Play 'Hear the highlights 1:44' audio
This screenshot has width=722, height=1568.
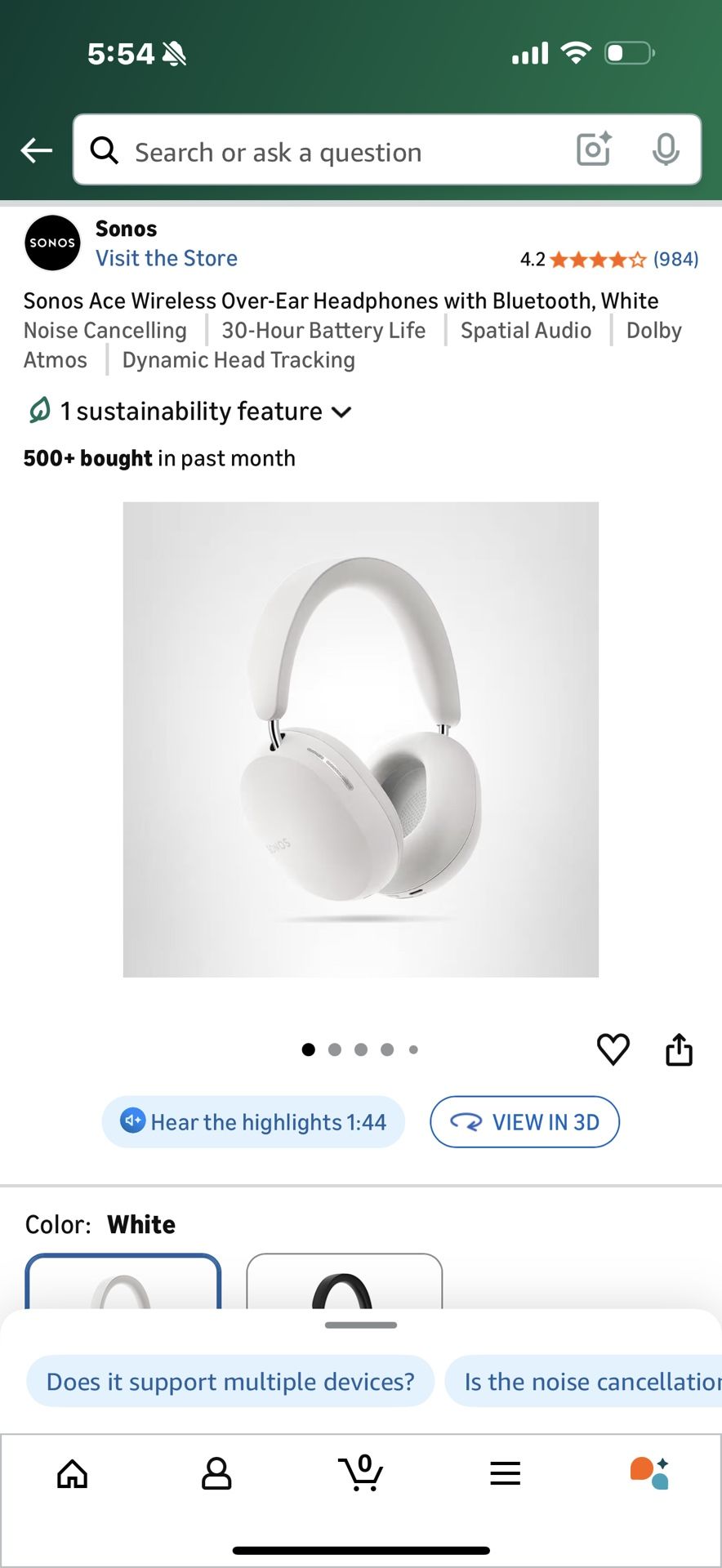click(253, 1122)
